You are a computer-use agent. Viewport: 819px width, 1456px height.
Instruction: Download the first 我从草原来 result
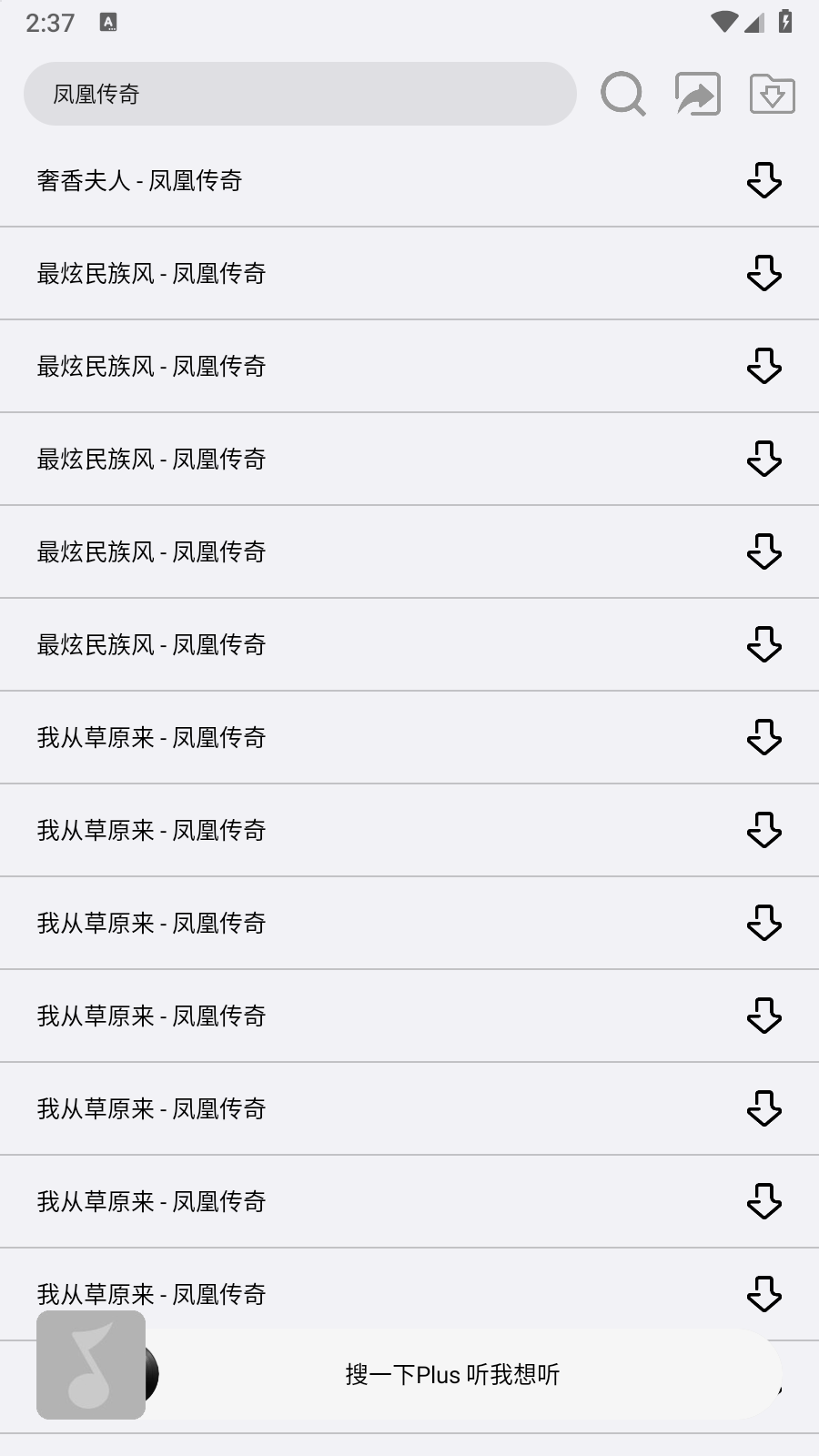[765, 737]
